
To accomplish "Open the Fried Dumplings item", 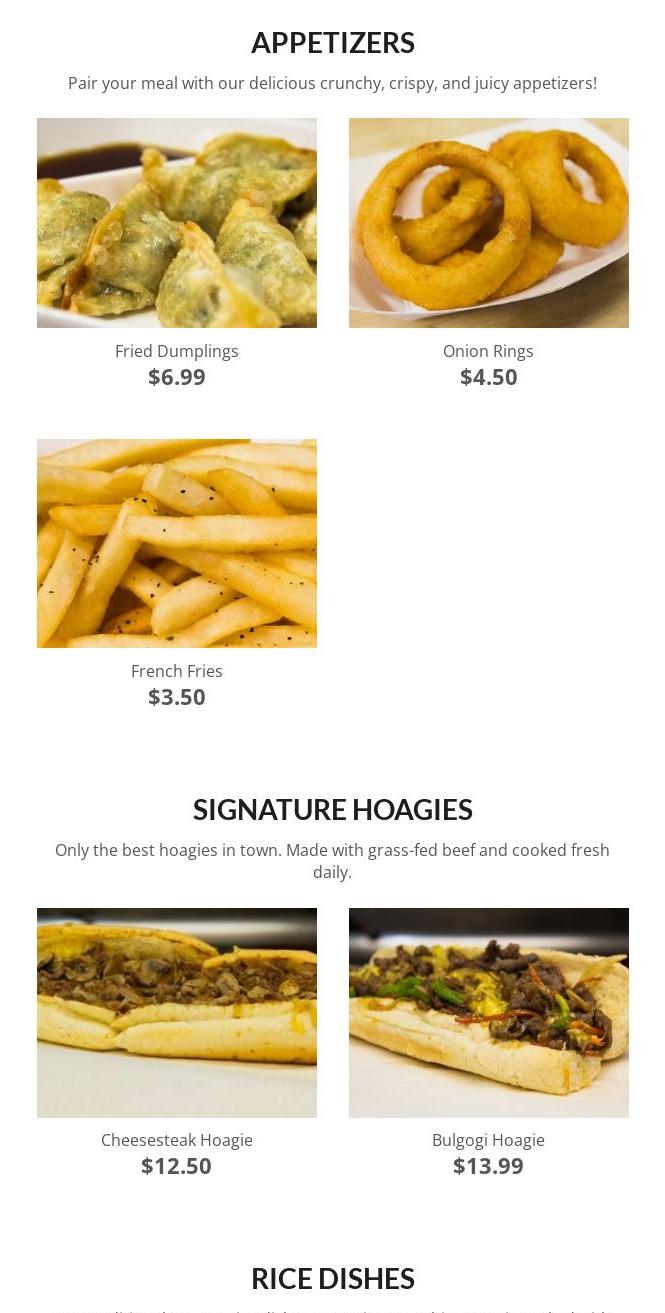I will (177, 223).
